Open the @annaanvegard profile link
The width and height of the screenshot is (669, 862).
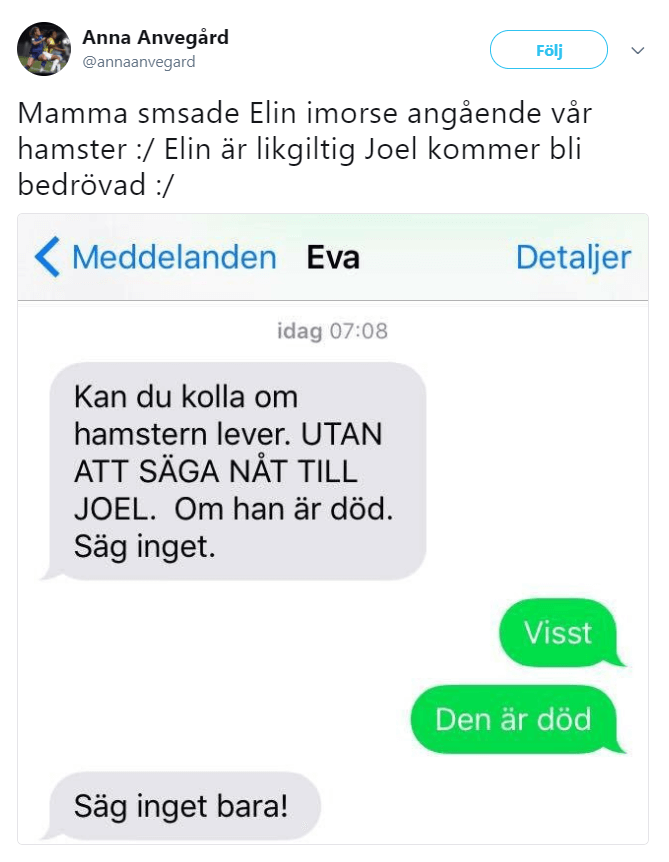[138, 62]
